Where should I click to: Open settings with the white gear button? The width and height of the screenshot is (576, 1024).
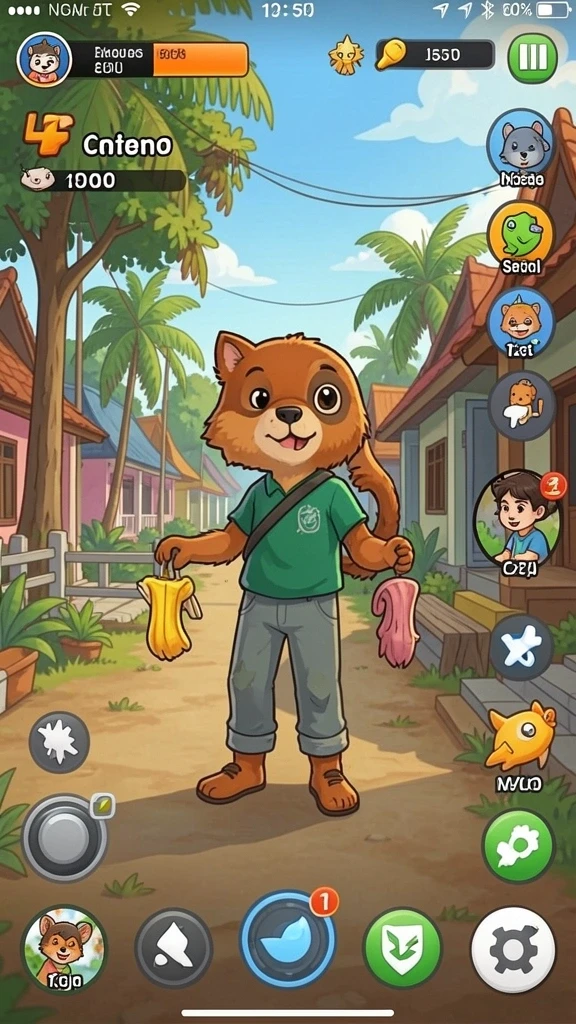click(513, 950)
